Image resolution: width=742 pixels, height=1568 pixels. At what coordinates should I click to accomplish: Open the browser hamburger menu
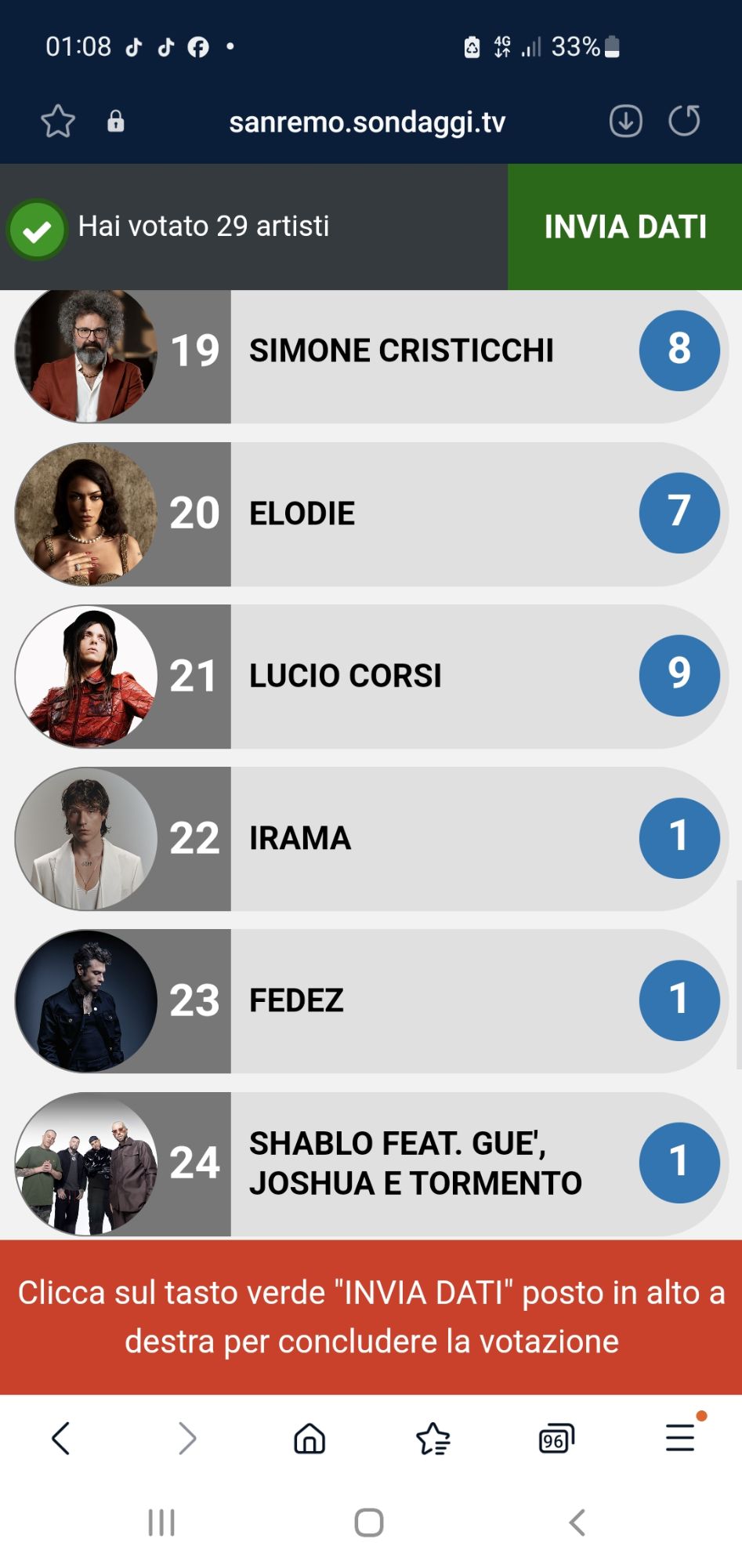[x=680, y=1438]
